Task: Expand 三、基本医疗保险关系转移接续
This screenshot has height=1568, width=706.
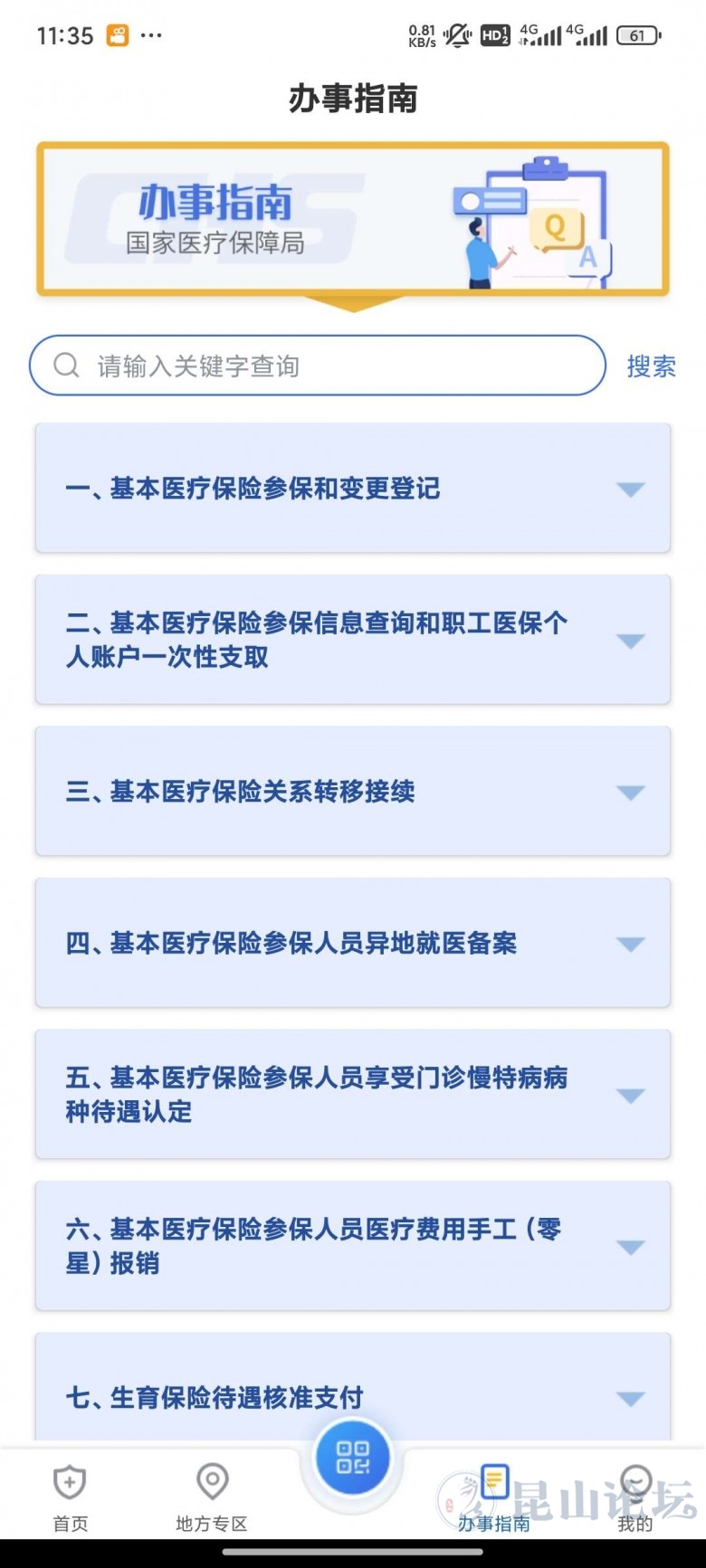Action: (353, 792)
